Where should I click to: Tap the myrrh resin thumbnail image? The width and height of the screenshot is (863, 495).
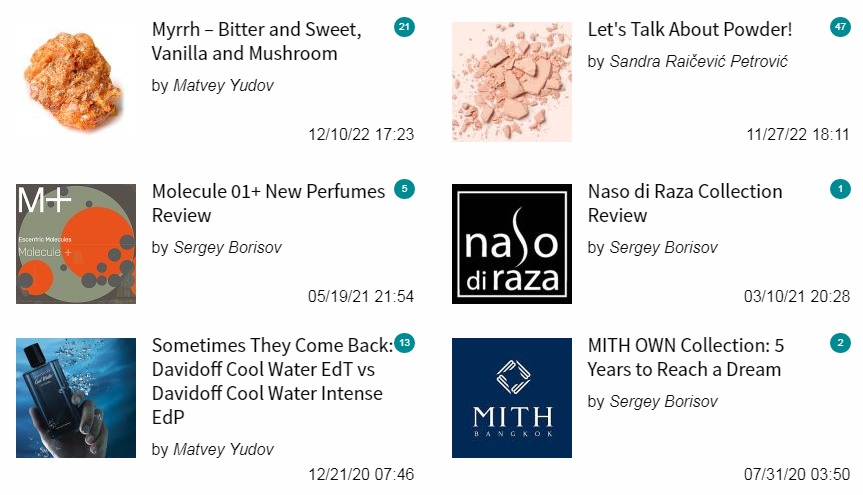point(76,82)
